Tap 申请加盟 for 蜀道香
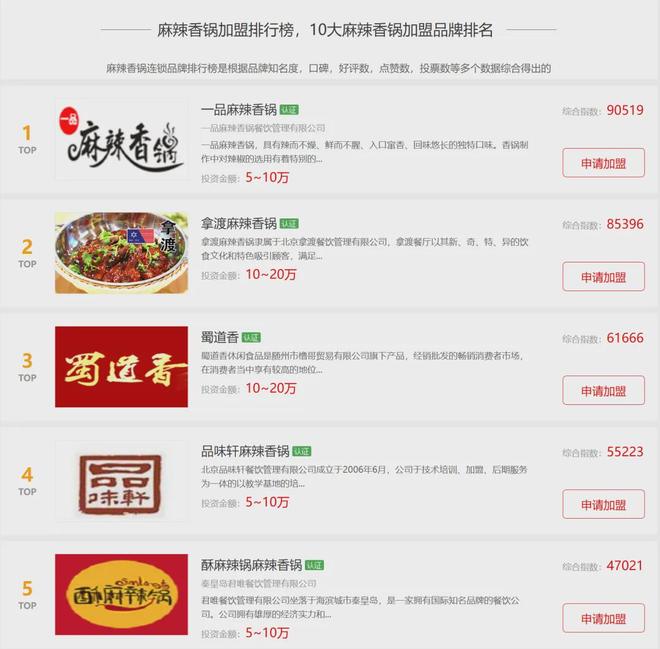 (x=603, y=391)
